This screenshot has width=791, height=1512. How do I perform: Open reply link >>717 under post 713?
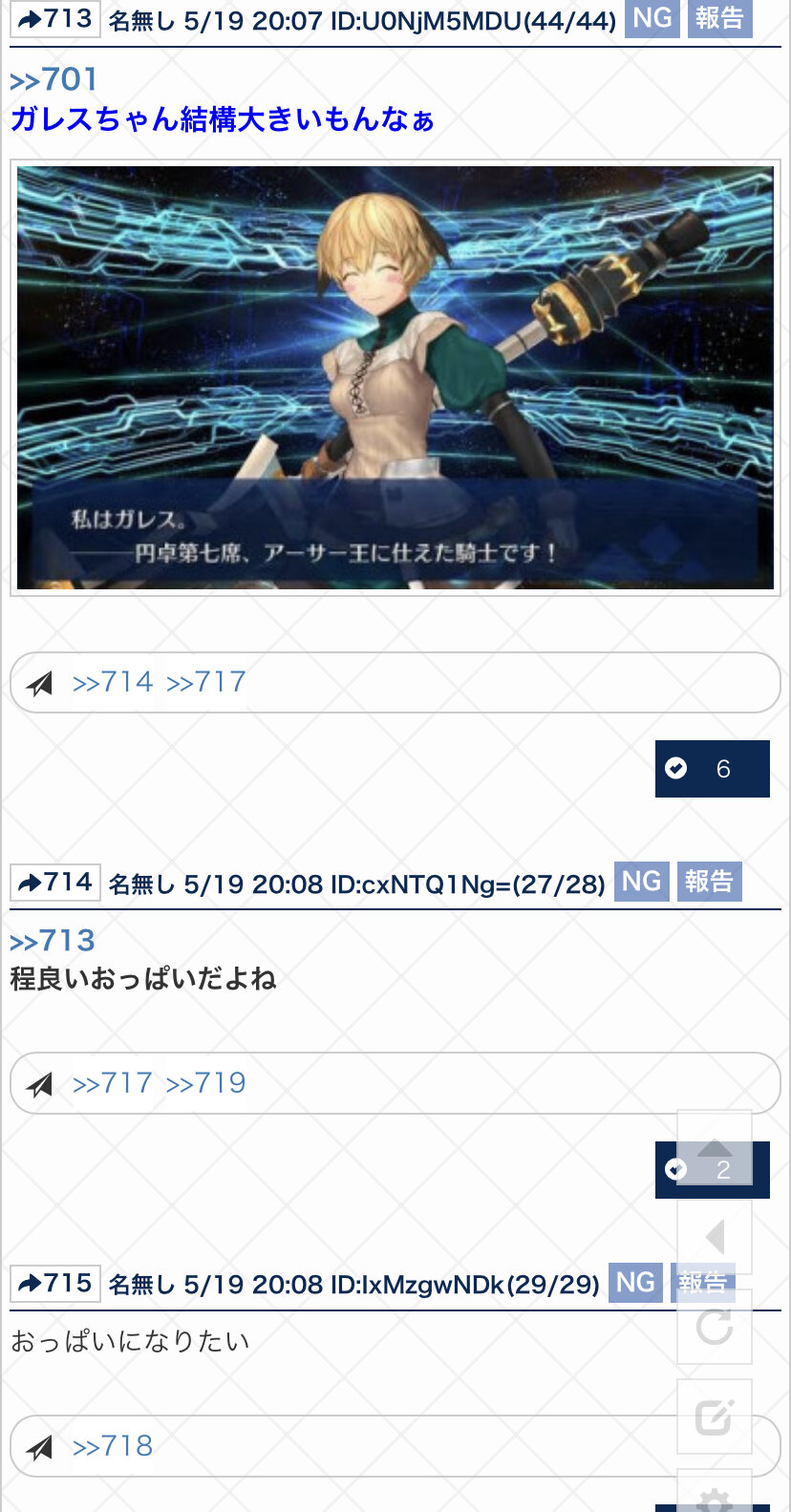206,682
